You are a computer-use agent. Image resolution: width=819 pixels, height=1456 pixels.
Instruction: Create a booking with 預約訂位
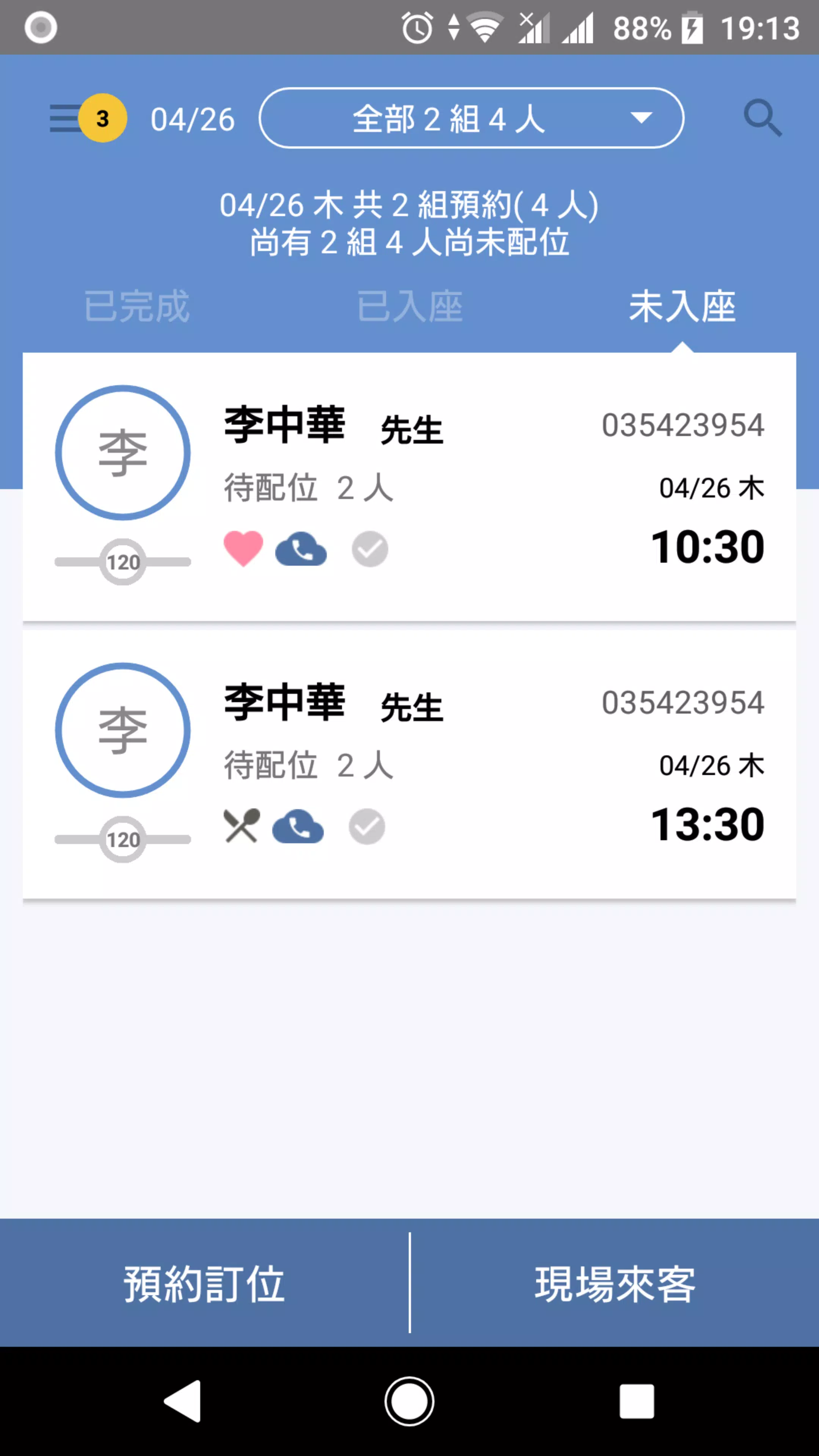pyautogui.click(x=204, y=1282)
